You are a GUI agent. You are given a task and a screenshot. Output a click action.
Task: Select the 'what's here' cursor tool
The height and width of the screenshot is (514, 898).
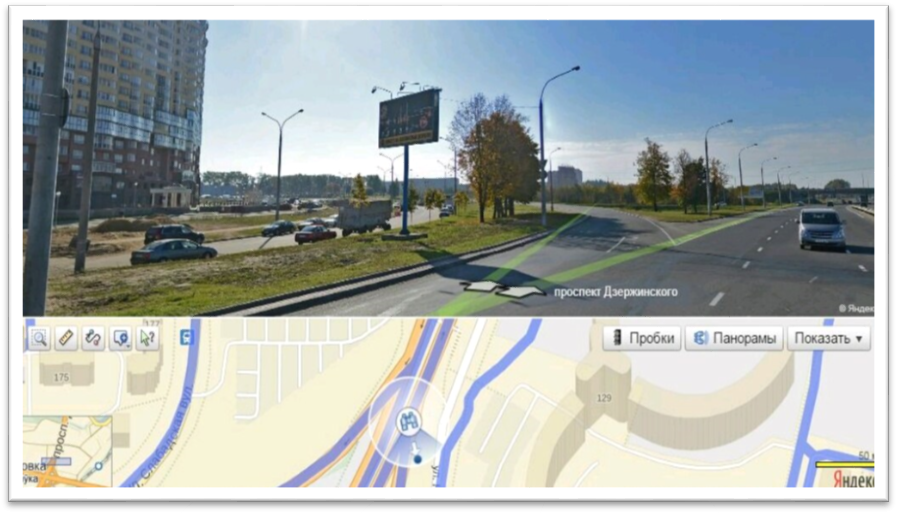(147, 338)
